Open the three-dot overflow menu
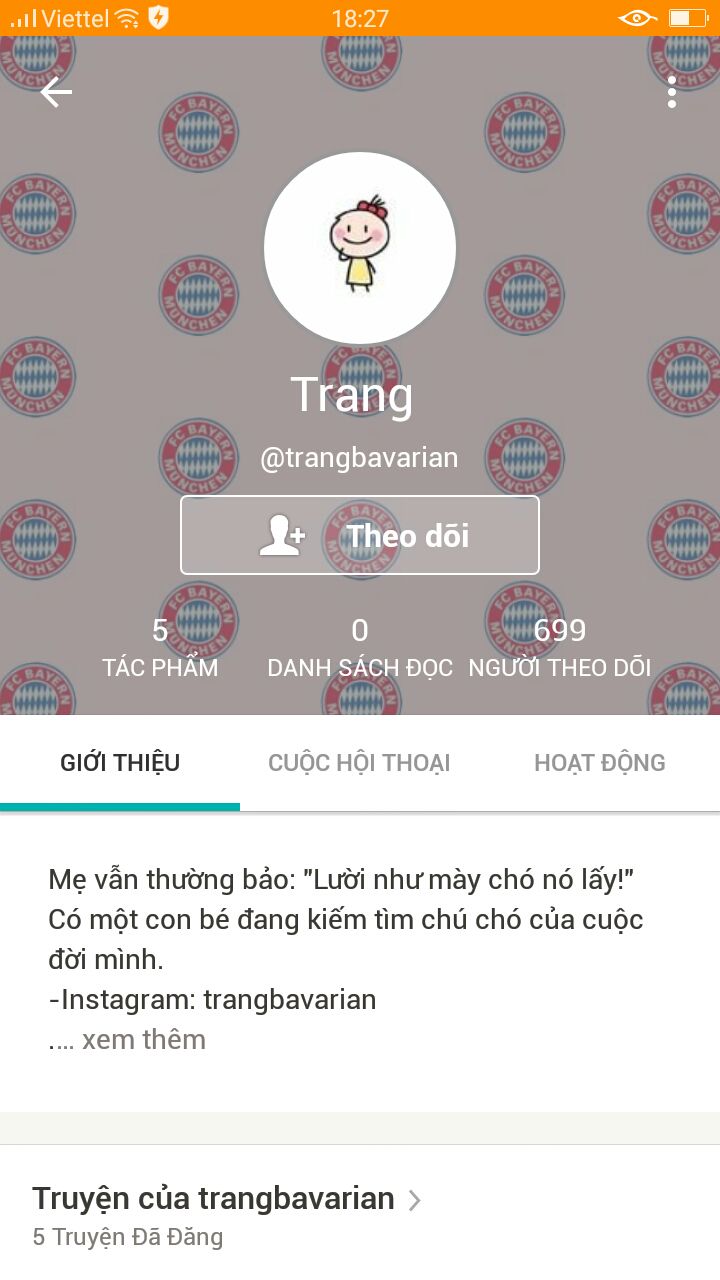Viewport: 720px width, 1280px height. click(x=672, y=92)
